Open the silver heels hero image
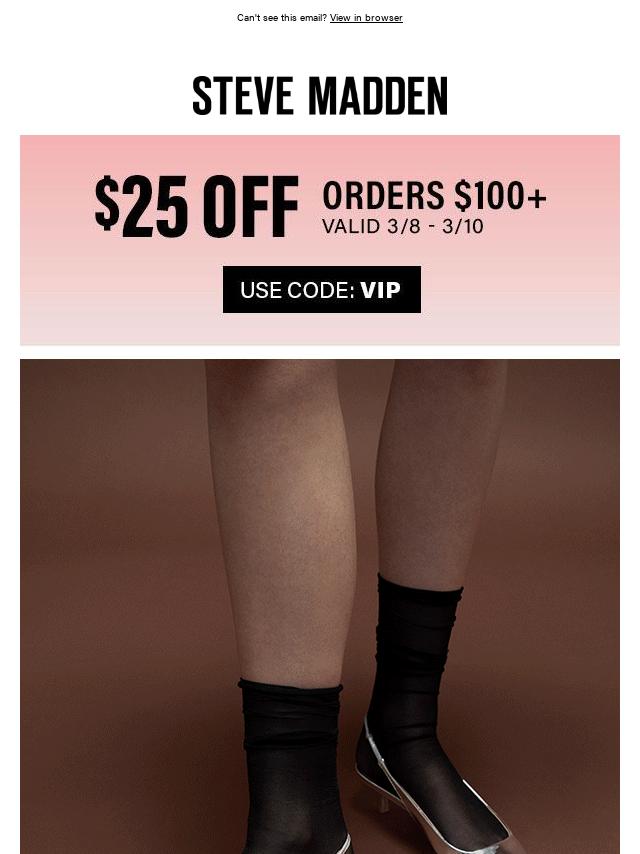640x854 pixels. (320, 606)
